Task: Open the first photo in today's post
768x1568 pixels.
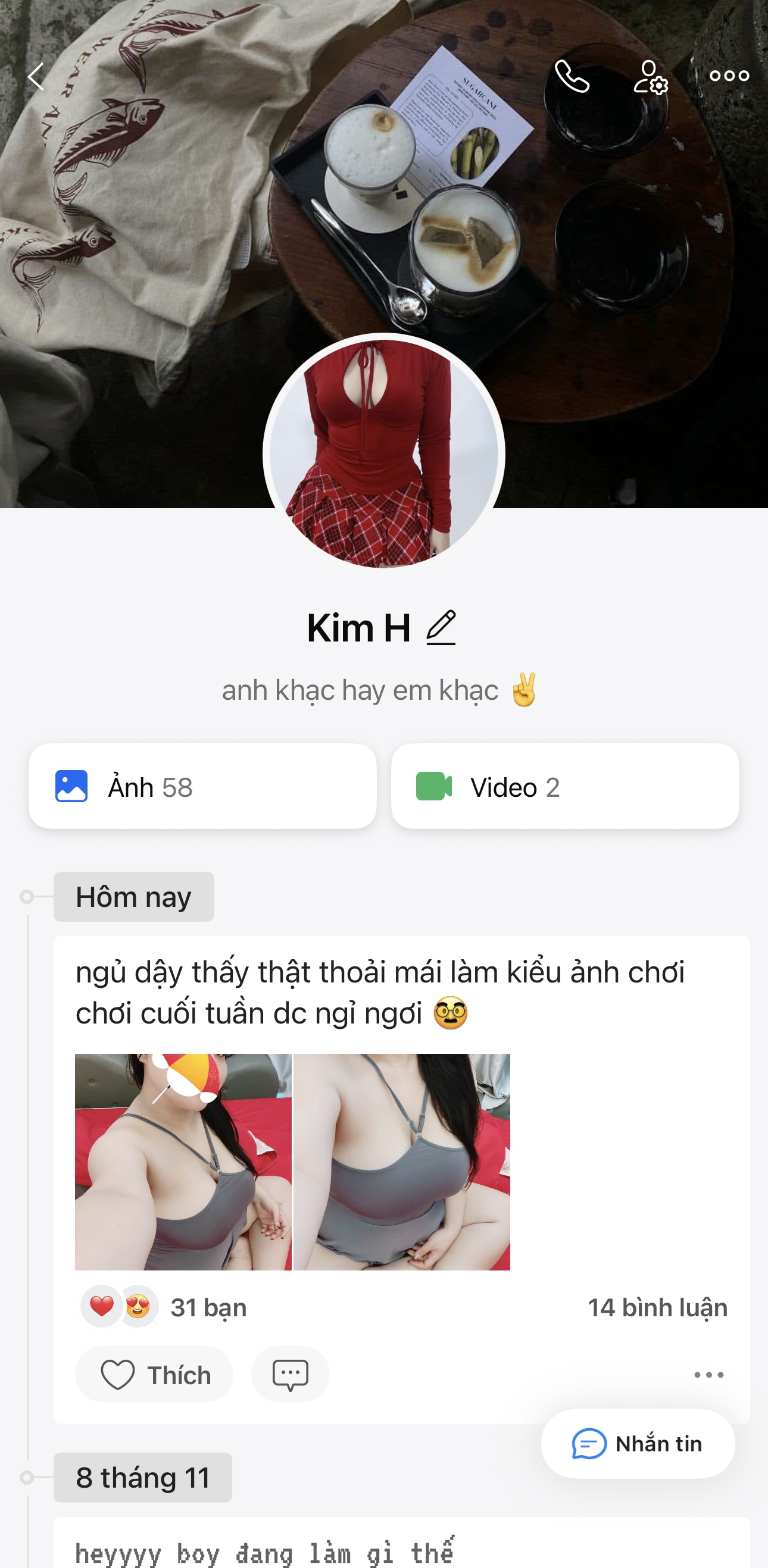Action: click(x=183, y=1162)
